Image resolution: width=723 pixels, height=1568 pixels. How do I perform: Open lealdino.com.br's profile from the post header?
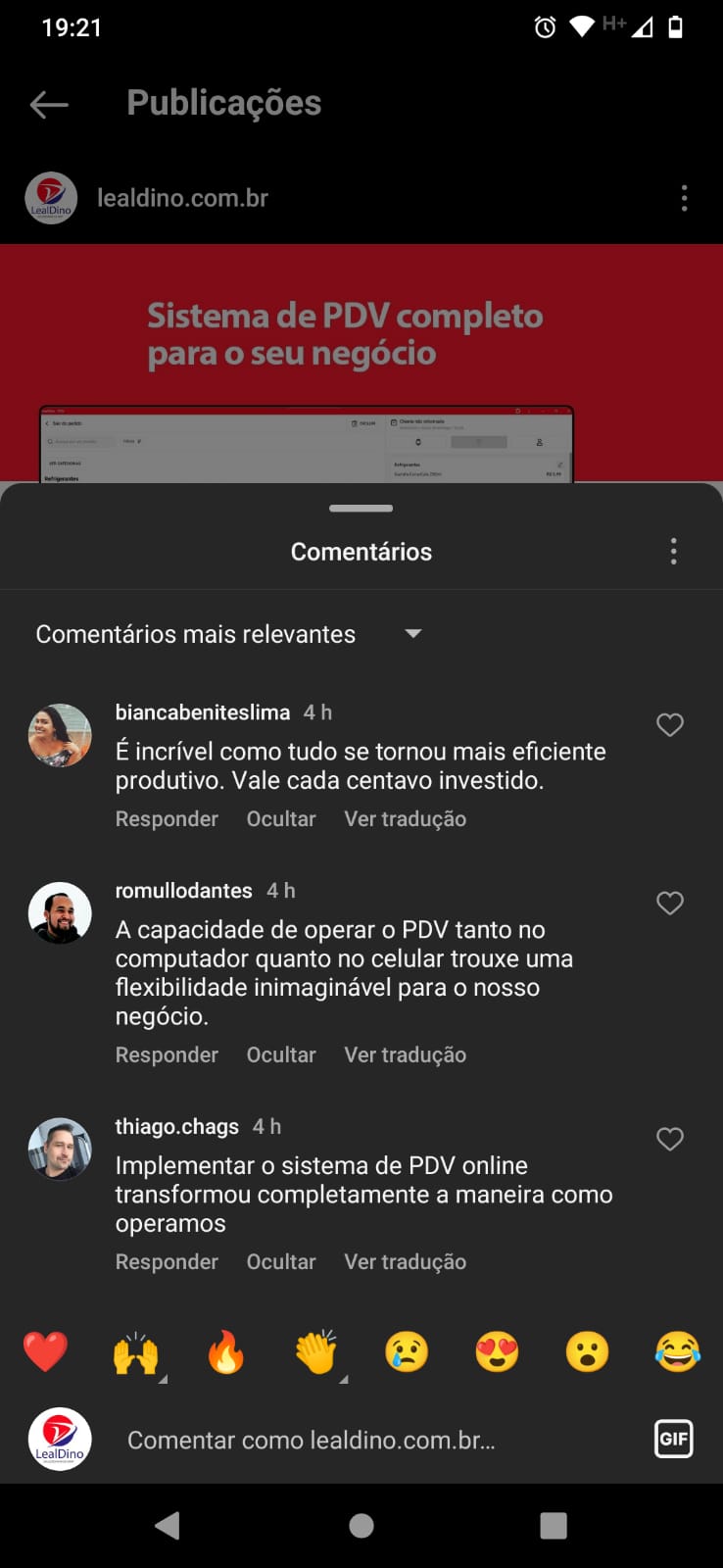coord(182,198)
